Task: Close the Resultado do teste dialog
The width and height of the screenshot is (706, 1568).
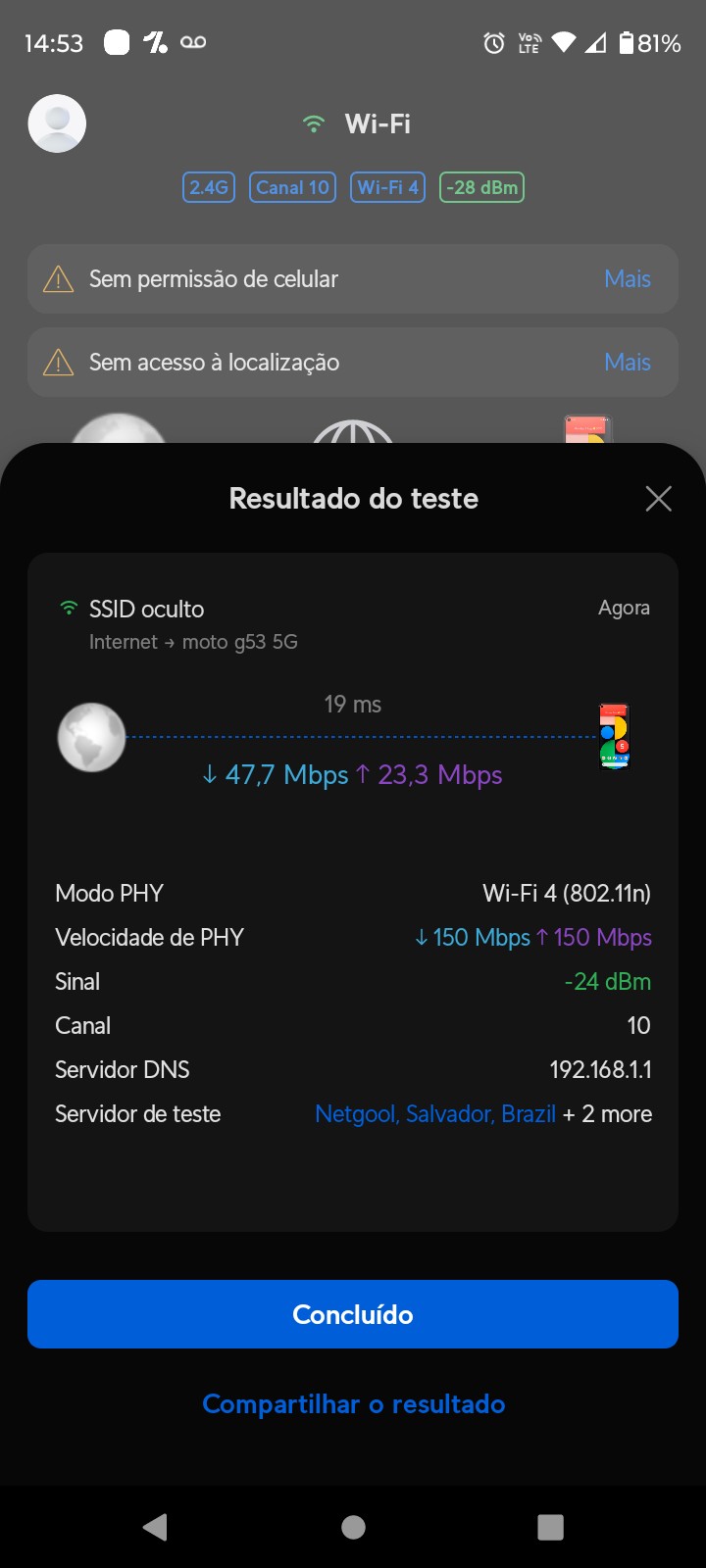Action: coord(658,499)
